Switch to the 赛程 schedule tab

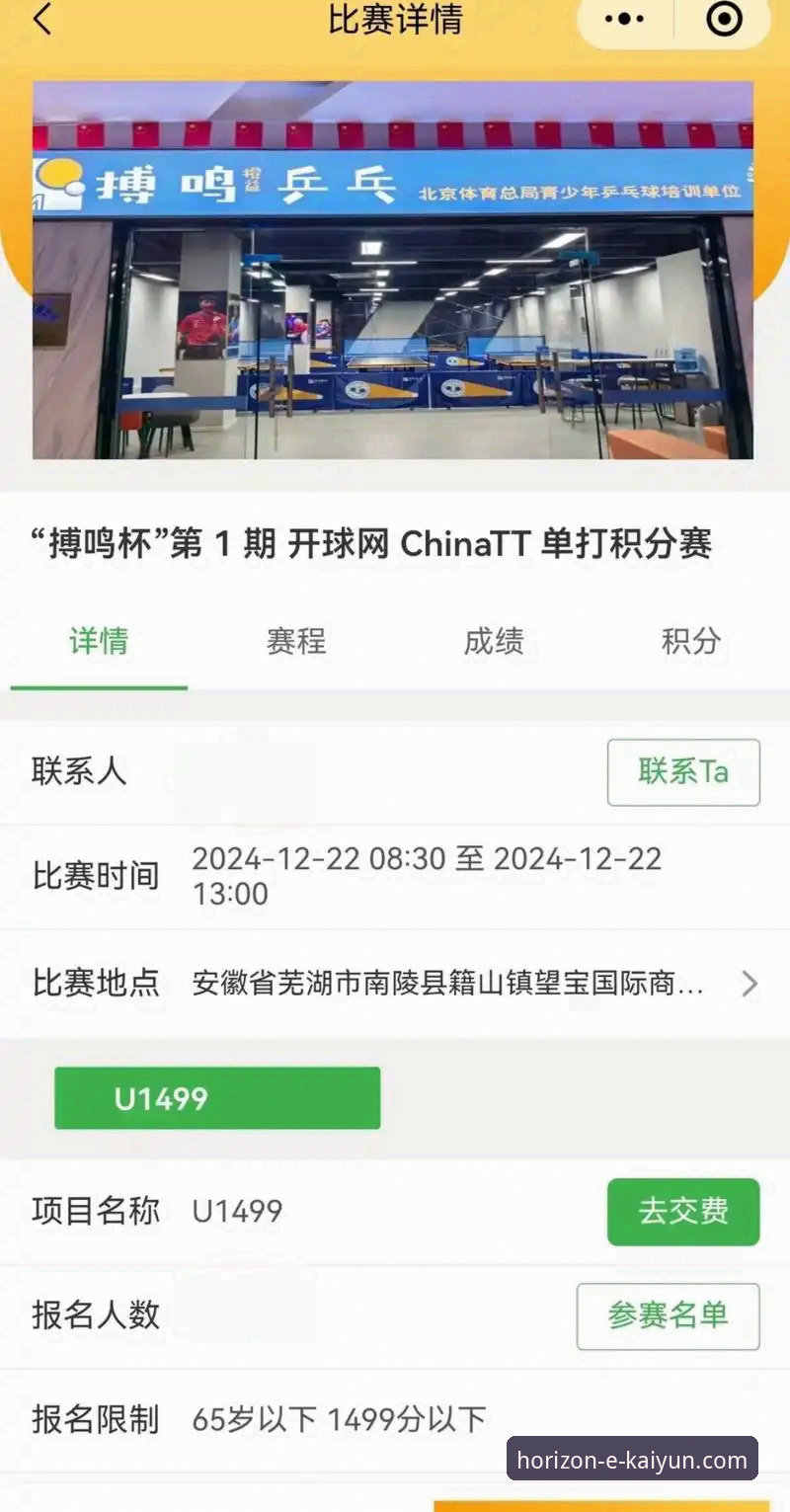[x=294, y=642]
